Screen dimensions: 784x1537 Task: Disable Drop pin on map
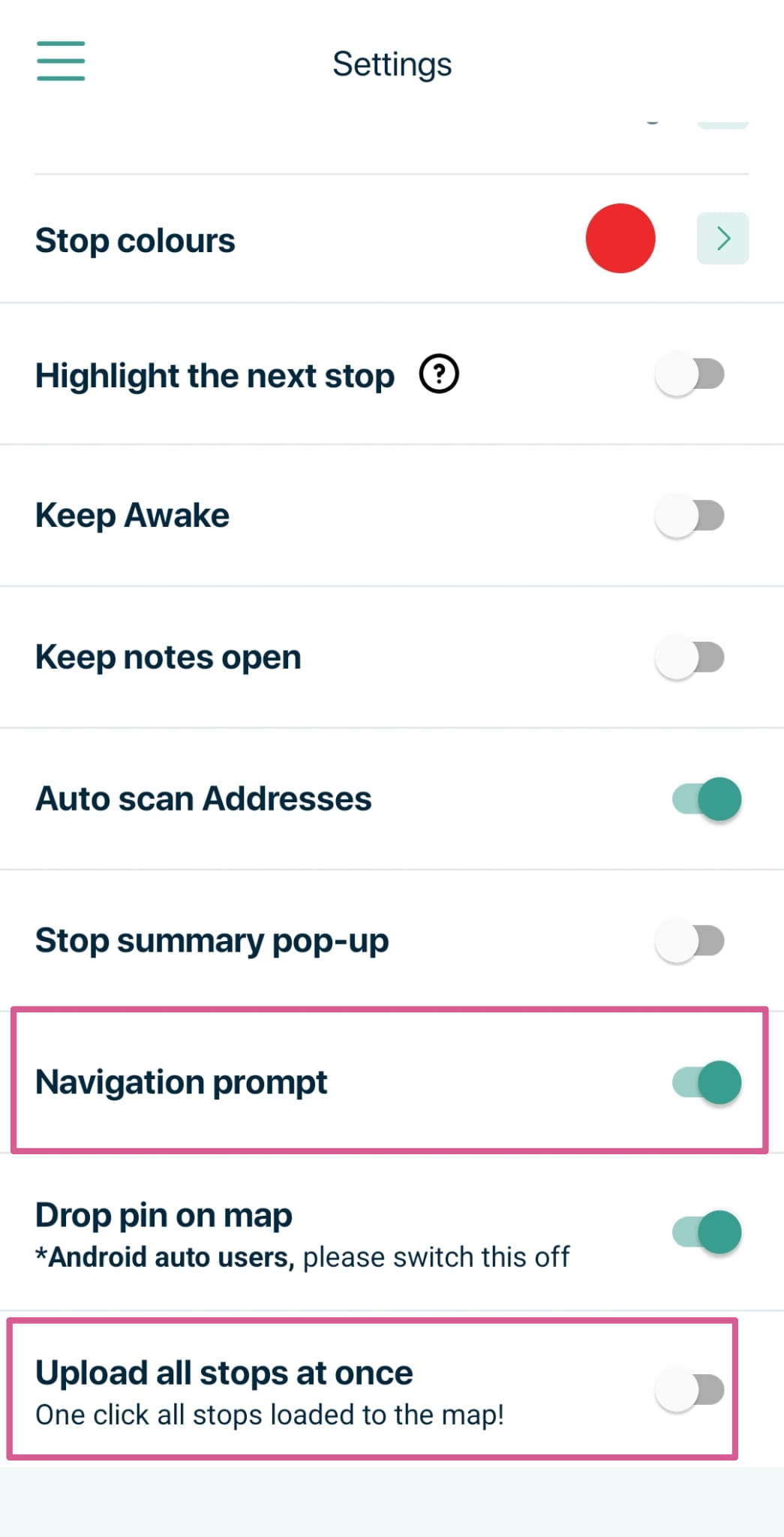coord(707,1232)
